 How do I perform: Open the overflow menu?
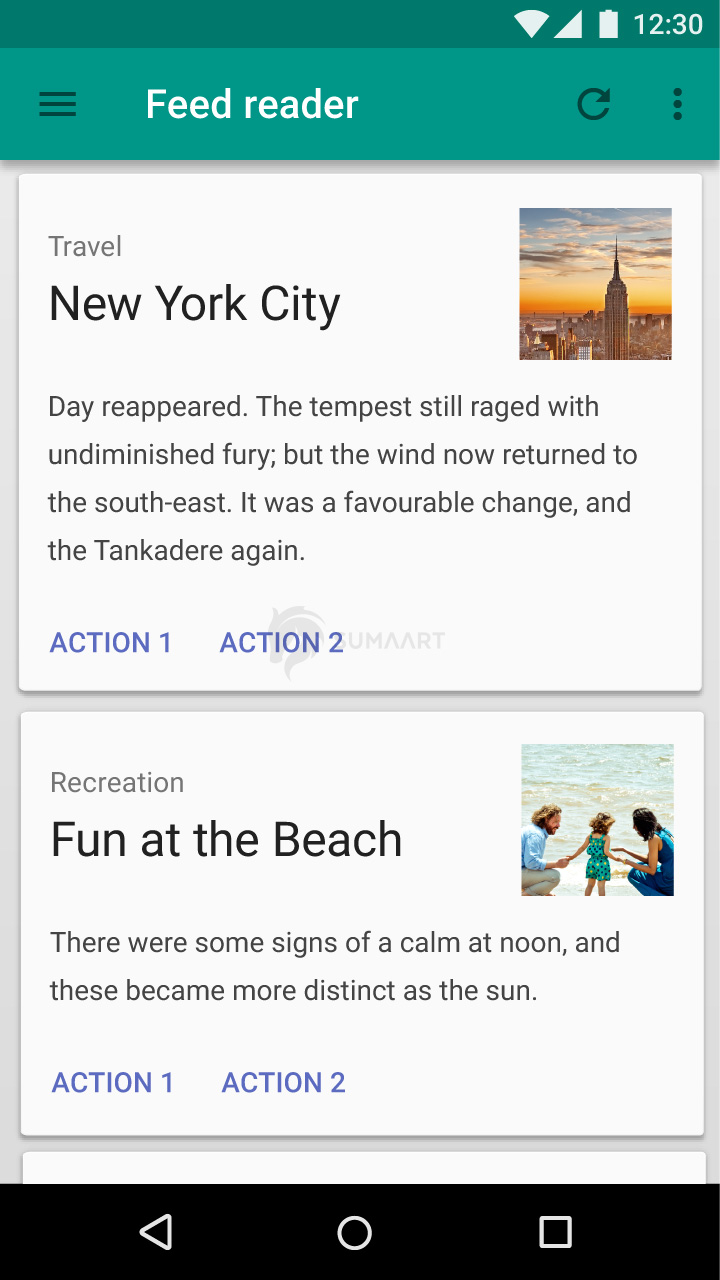click(678, 104)
